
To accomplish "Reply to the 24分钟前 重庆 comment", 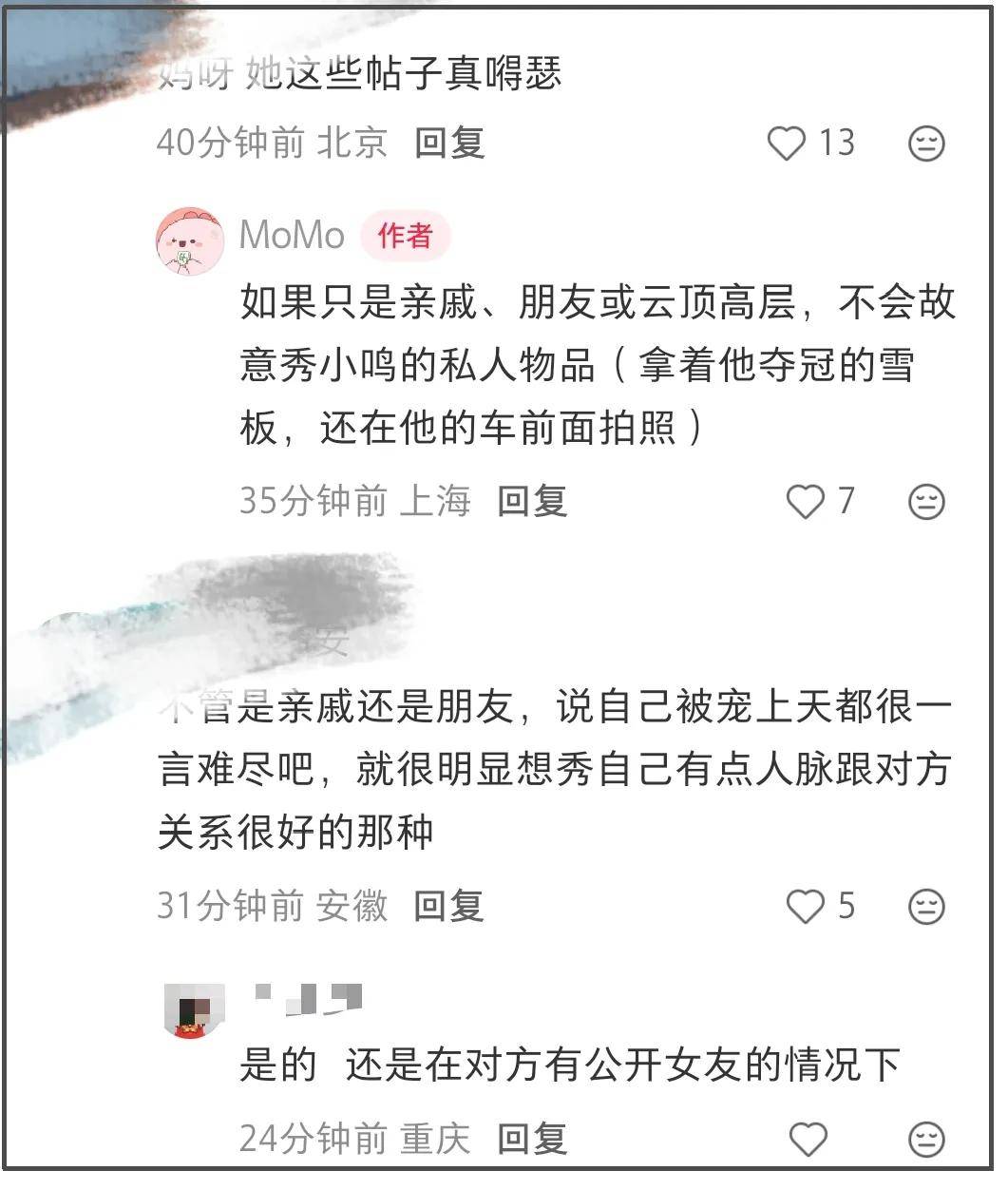I will 532,1139.
